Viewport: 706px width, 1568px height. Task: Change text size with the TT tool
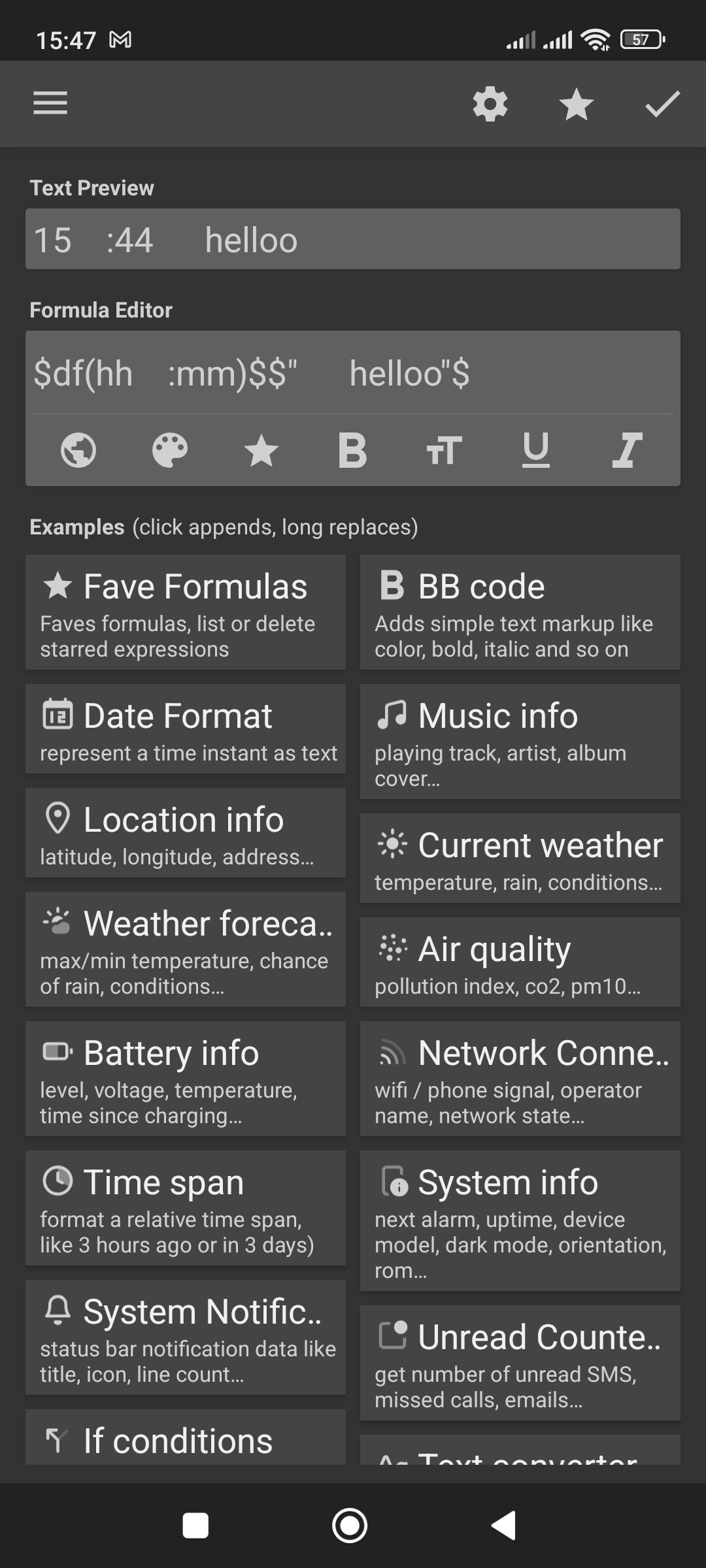(x=445, y=450)
